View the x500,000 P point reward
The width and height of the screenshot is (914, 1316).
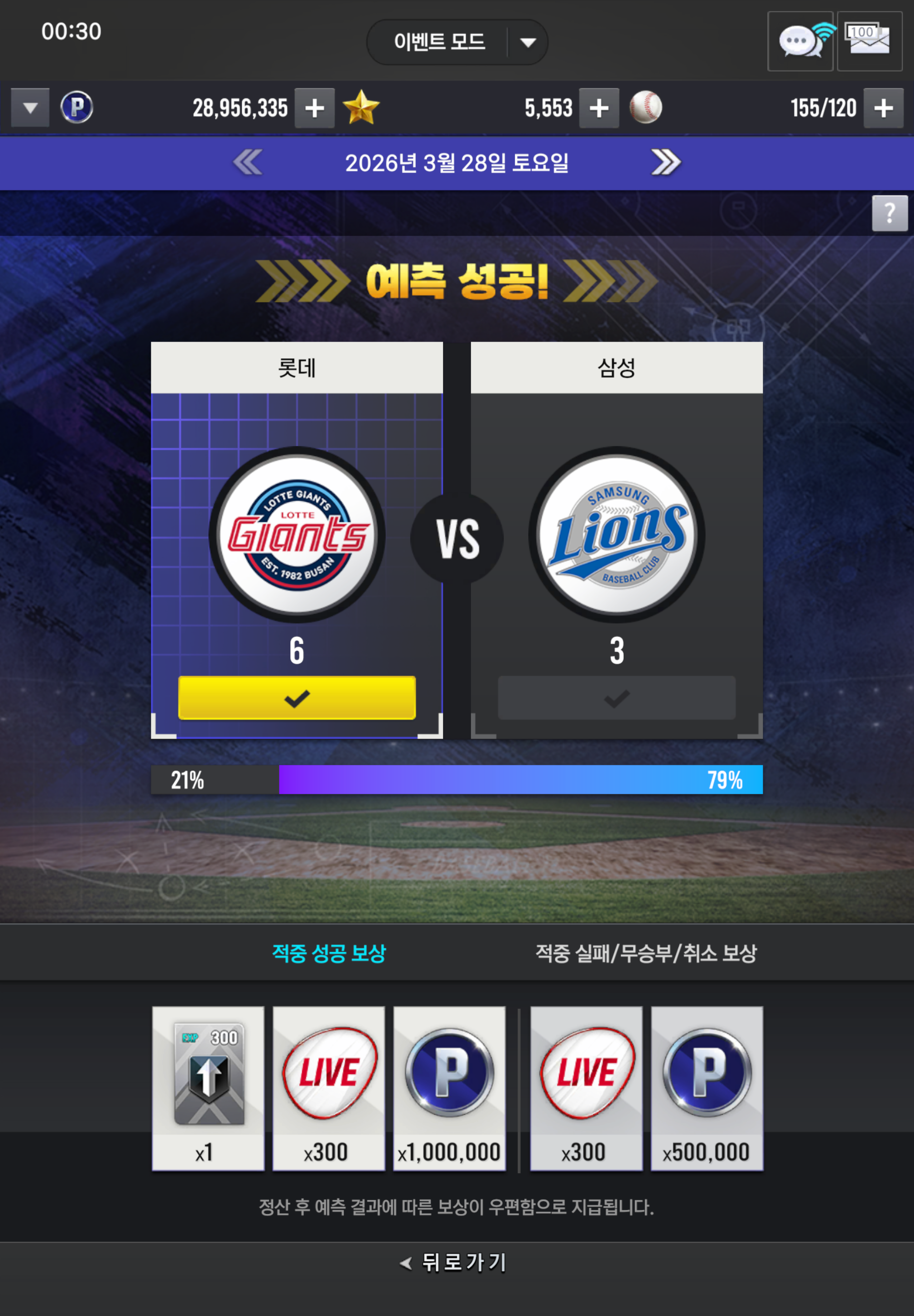[706, 1087]
